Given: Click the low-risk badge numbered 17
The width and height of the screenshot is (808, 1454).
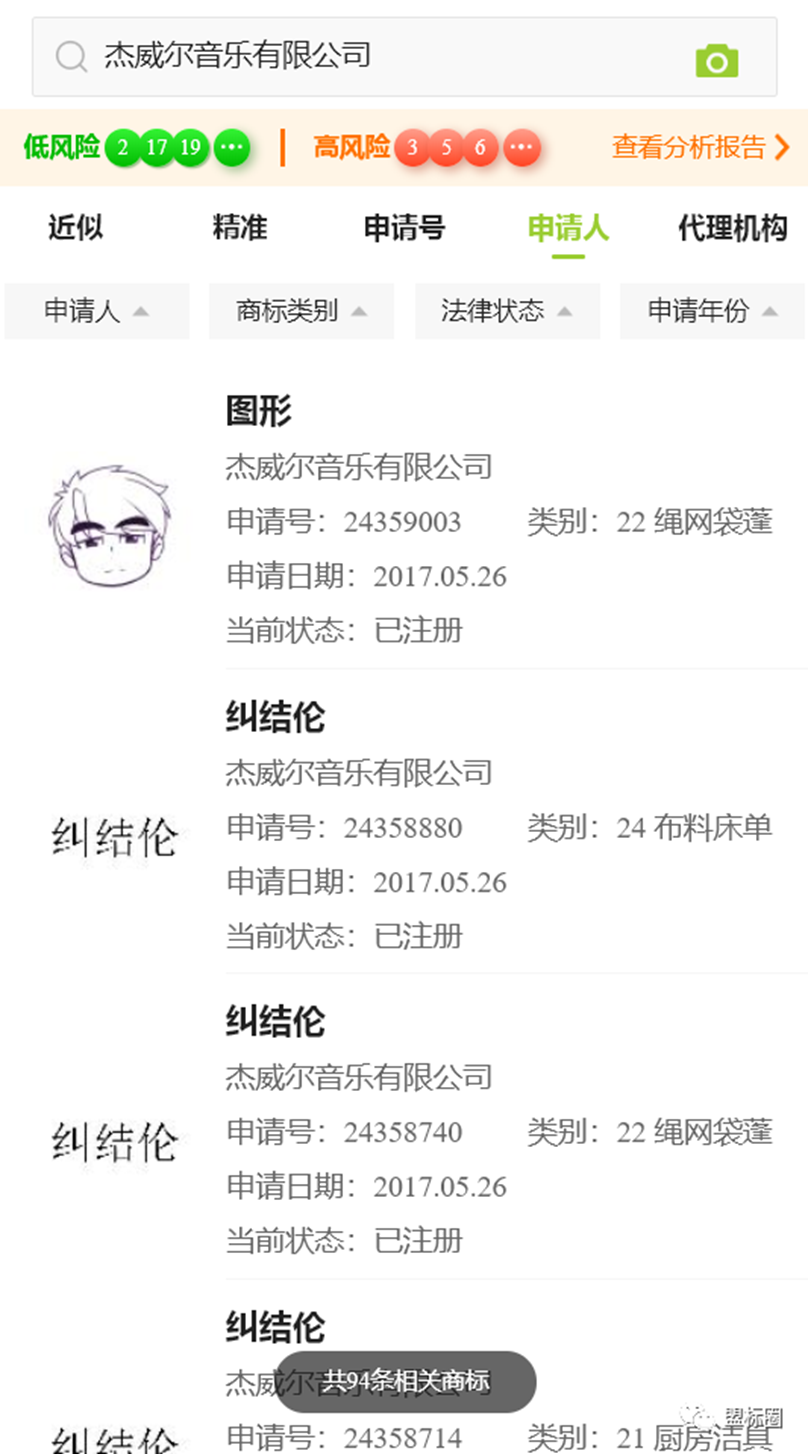Looking at the screenshot, I should tap(157, 147).
